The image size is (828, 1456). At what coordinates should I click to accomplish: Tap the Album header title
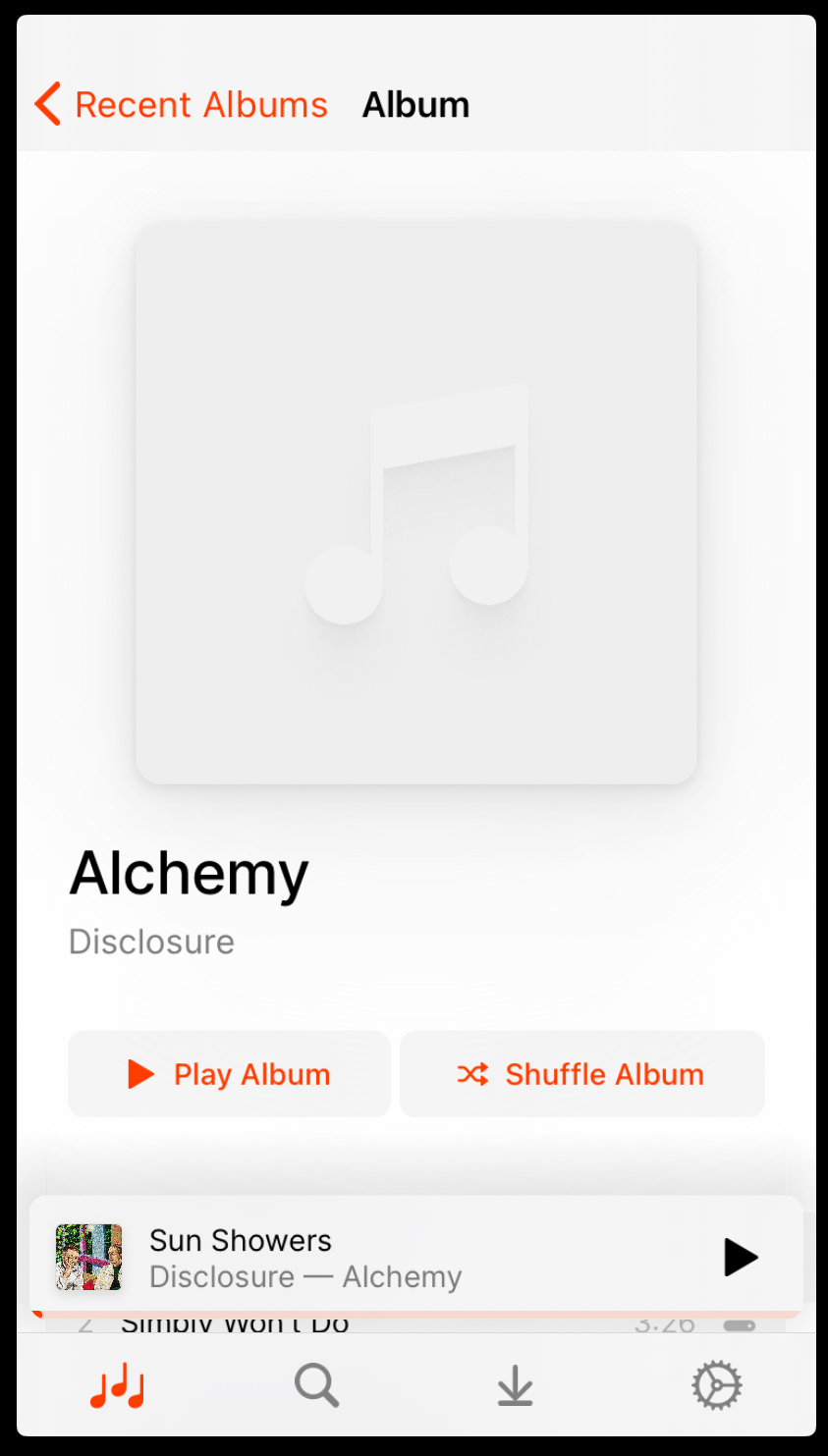[415, 104]
